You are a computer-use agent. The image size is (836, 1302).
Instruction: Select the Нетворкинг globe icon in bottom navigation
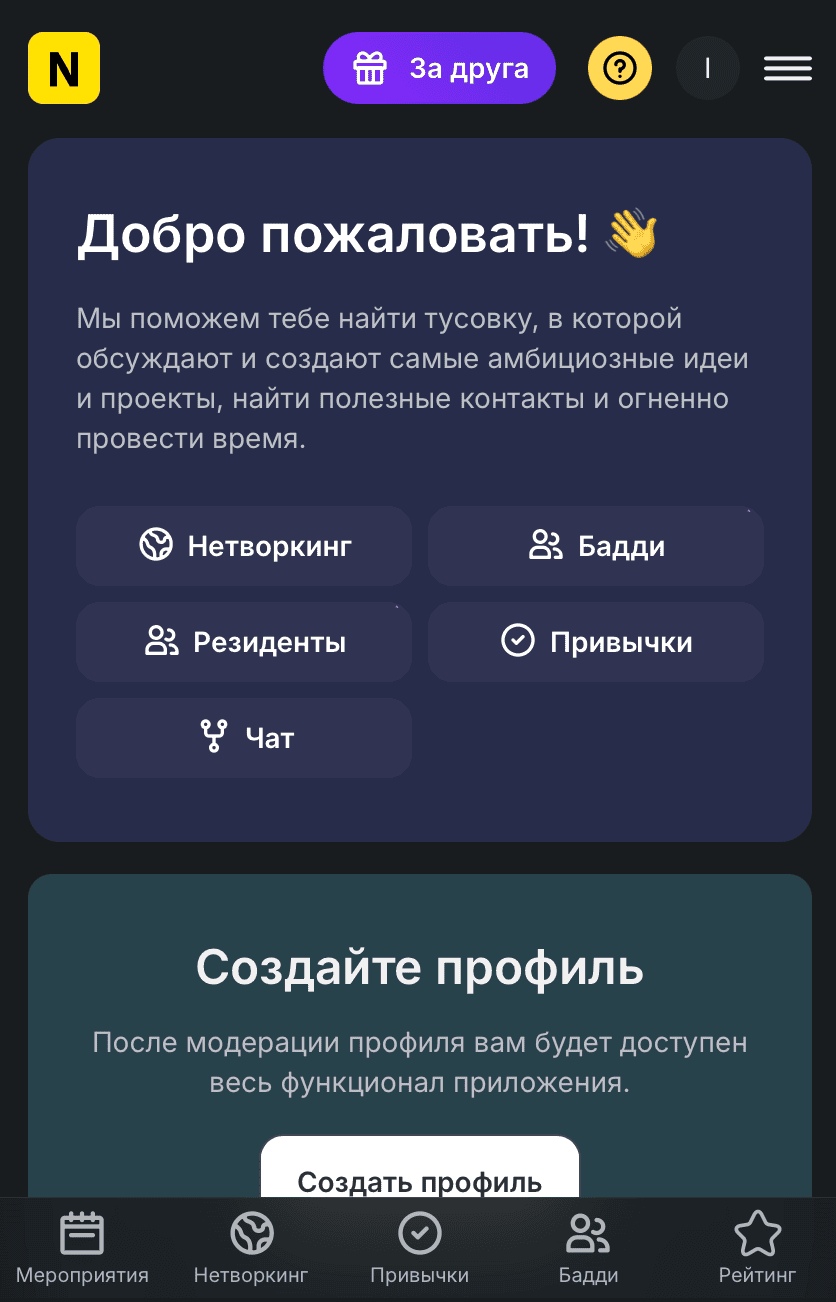click(251, 1232)
